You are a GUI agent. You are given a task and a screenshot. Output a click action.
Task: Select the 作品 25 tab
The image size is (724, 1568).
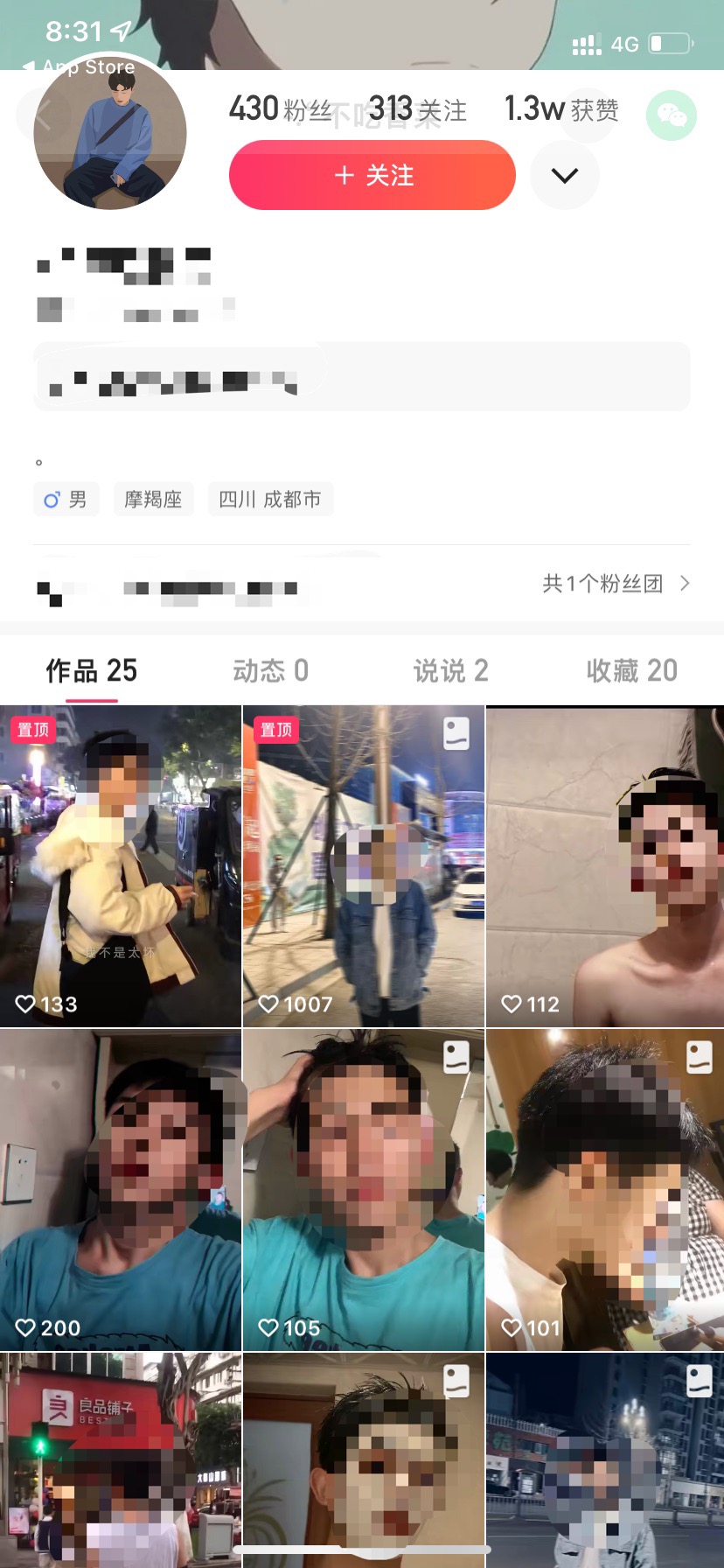(91, 671)
